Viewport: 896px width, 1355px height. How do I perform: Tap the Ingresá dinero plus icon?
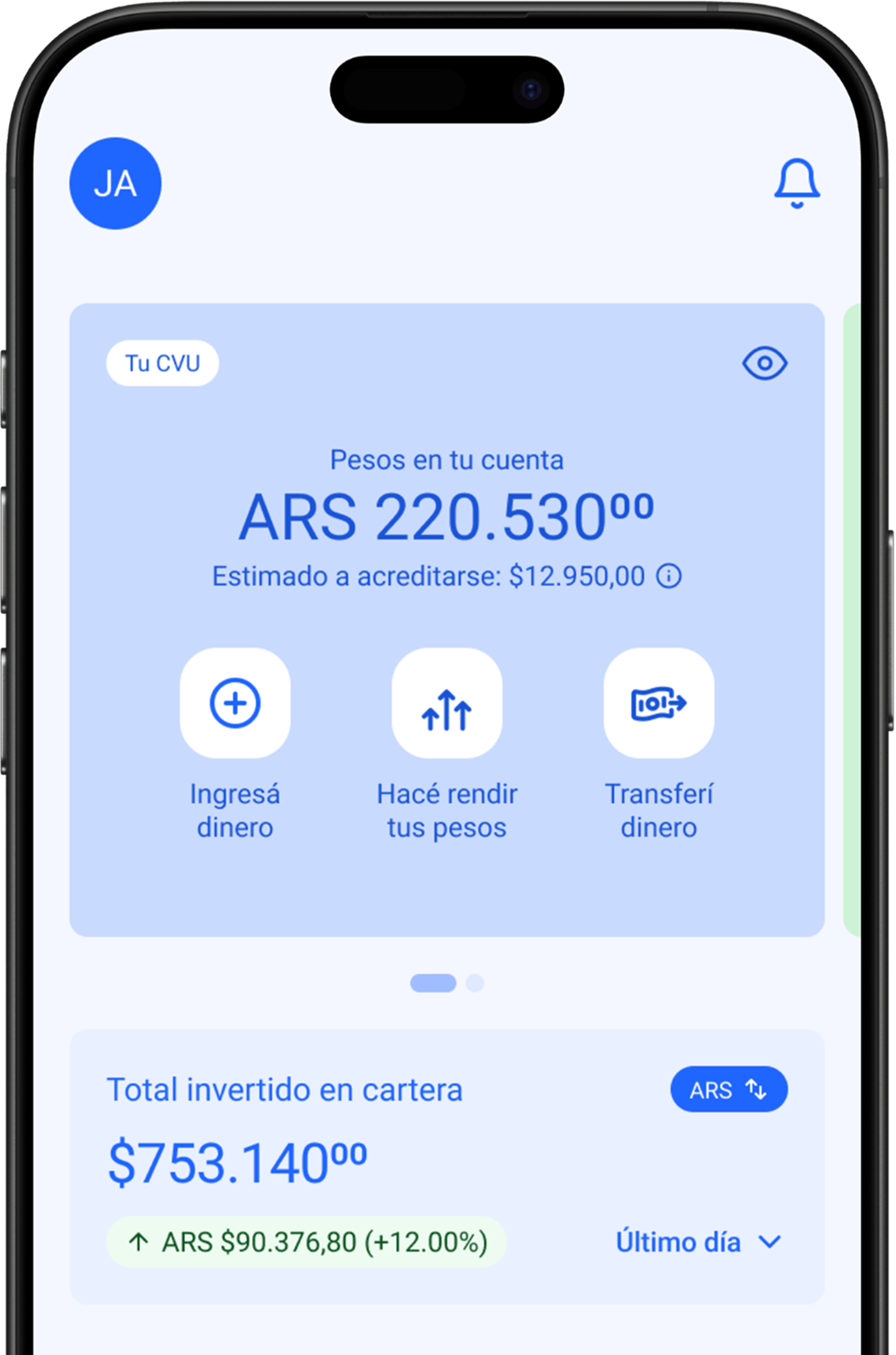[x=235, y=705]
